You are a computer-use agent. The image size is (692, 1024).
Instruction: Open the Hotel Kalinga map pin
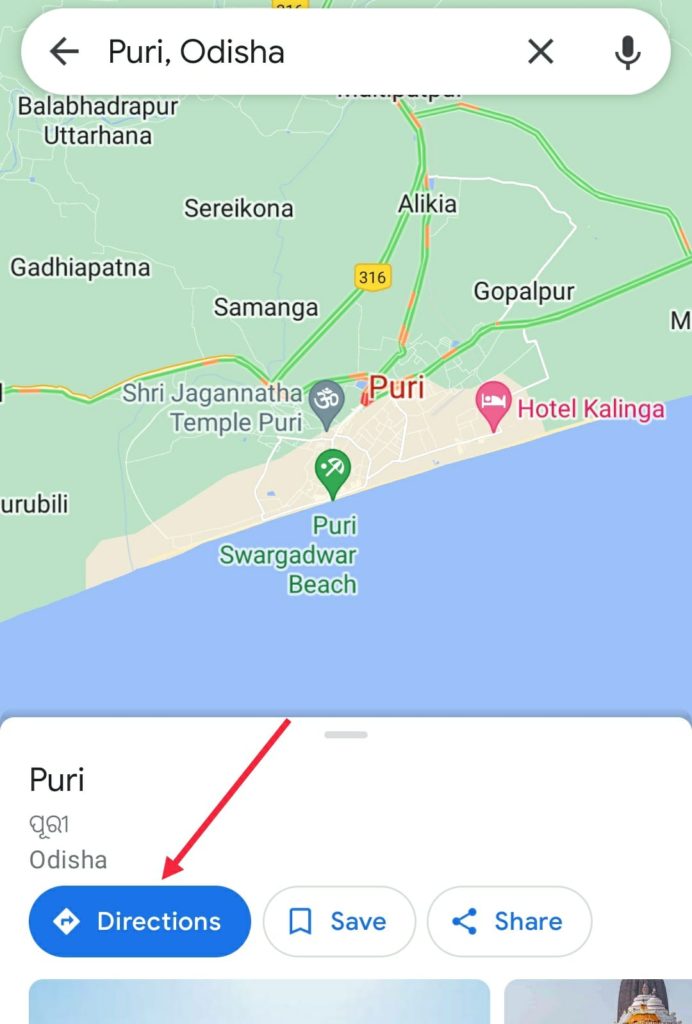[492, 407]
